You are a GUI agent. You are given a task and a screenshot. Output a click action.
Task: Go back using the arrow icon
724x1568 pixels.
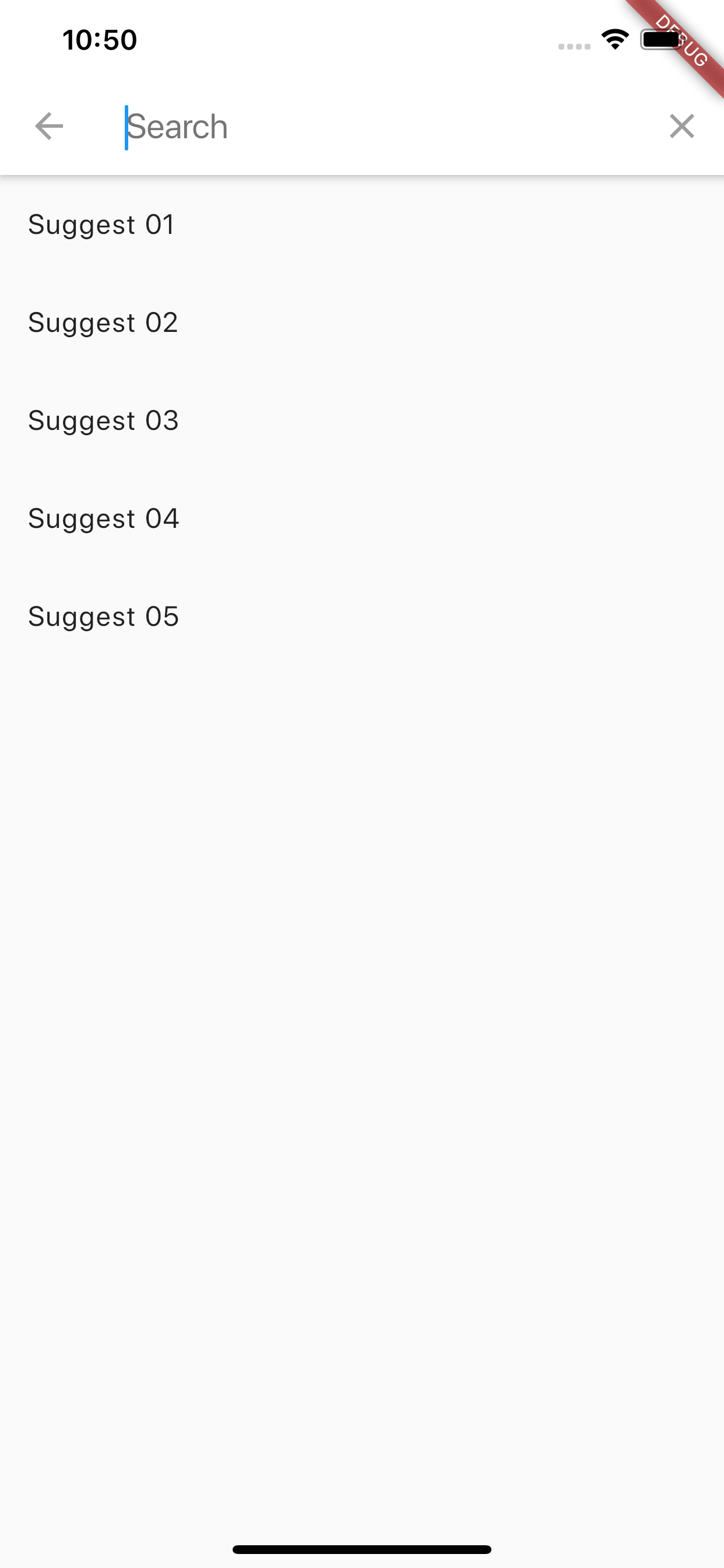tap(48, 127)
